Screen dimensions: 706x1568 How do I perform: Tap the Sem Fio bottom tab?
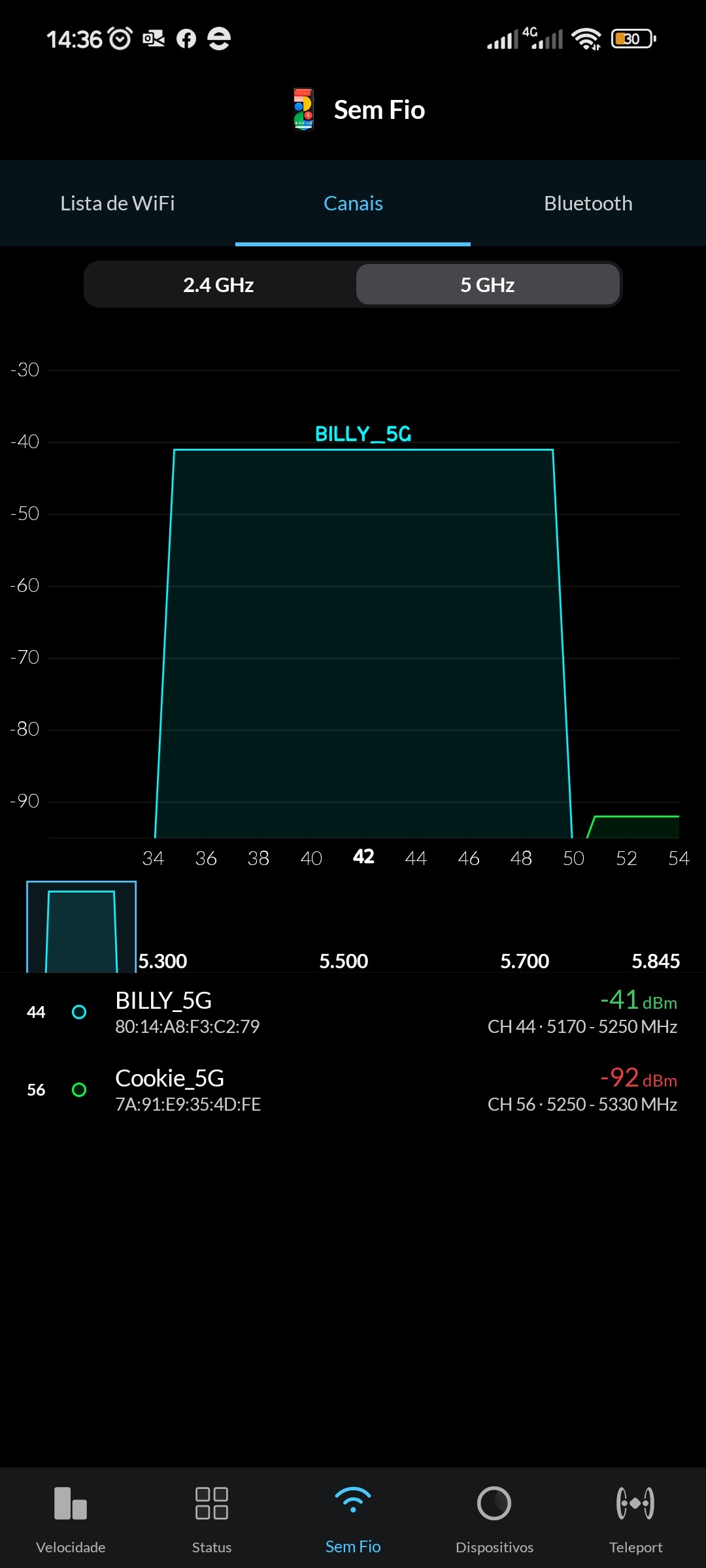click(x=353, y=1517)
